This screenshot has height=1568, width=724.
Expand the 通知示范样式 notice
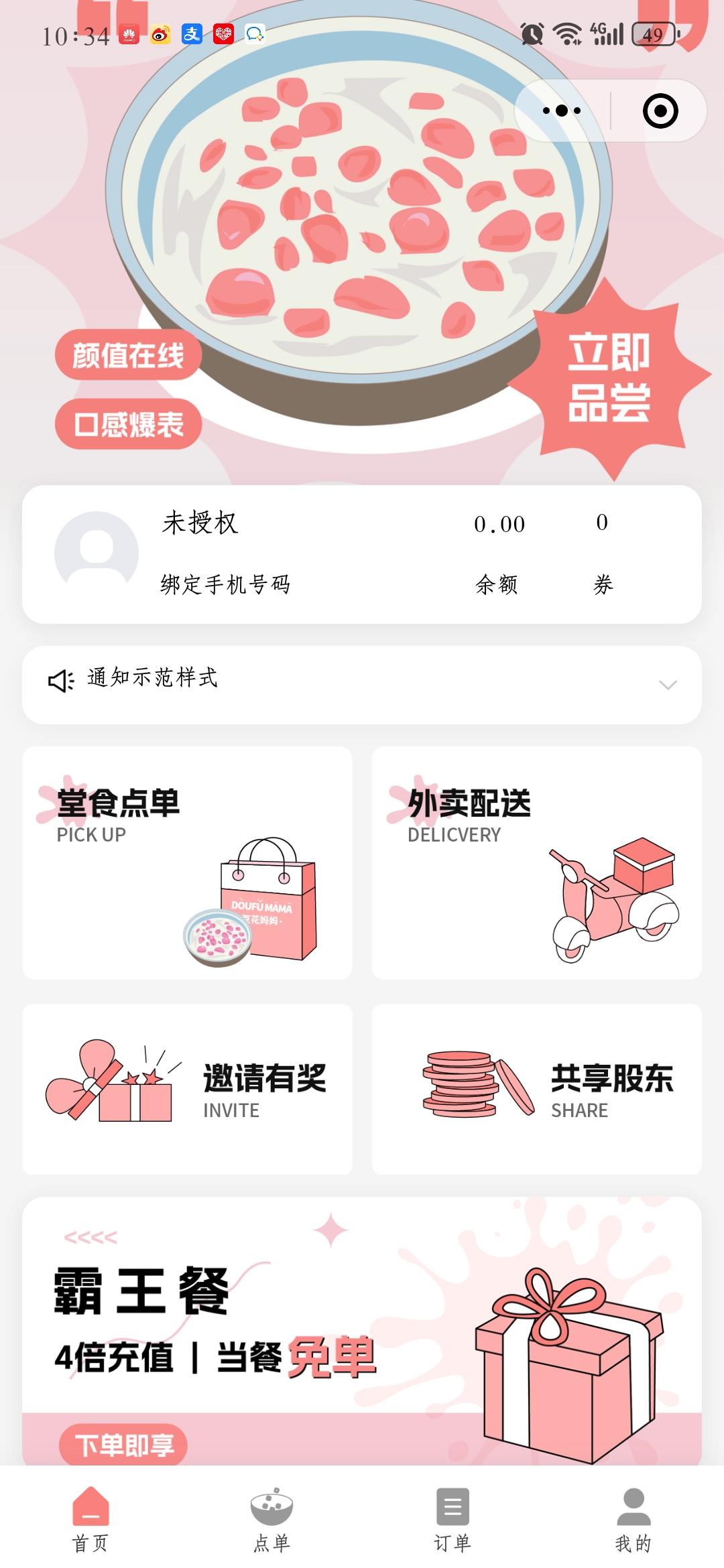668,685
